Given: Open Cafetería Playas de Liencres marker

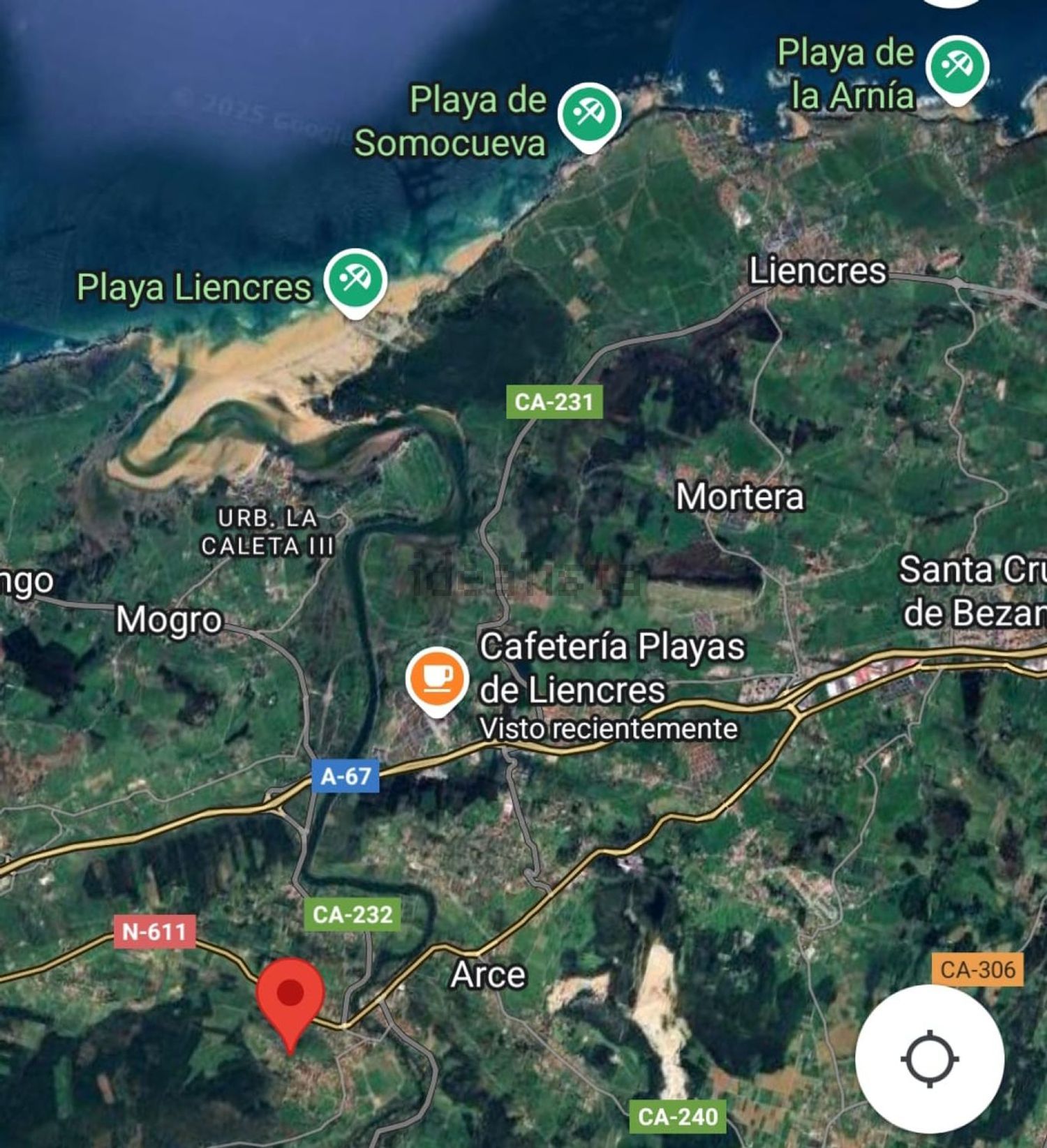Looking at the screenshot, I should point(437,678).
